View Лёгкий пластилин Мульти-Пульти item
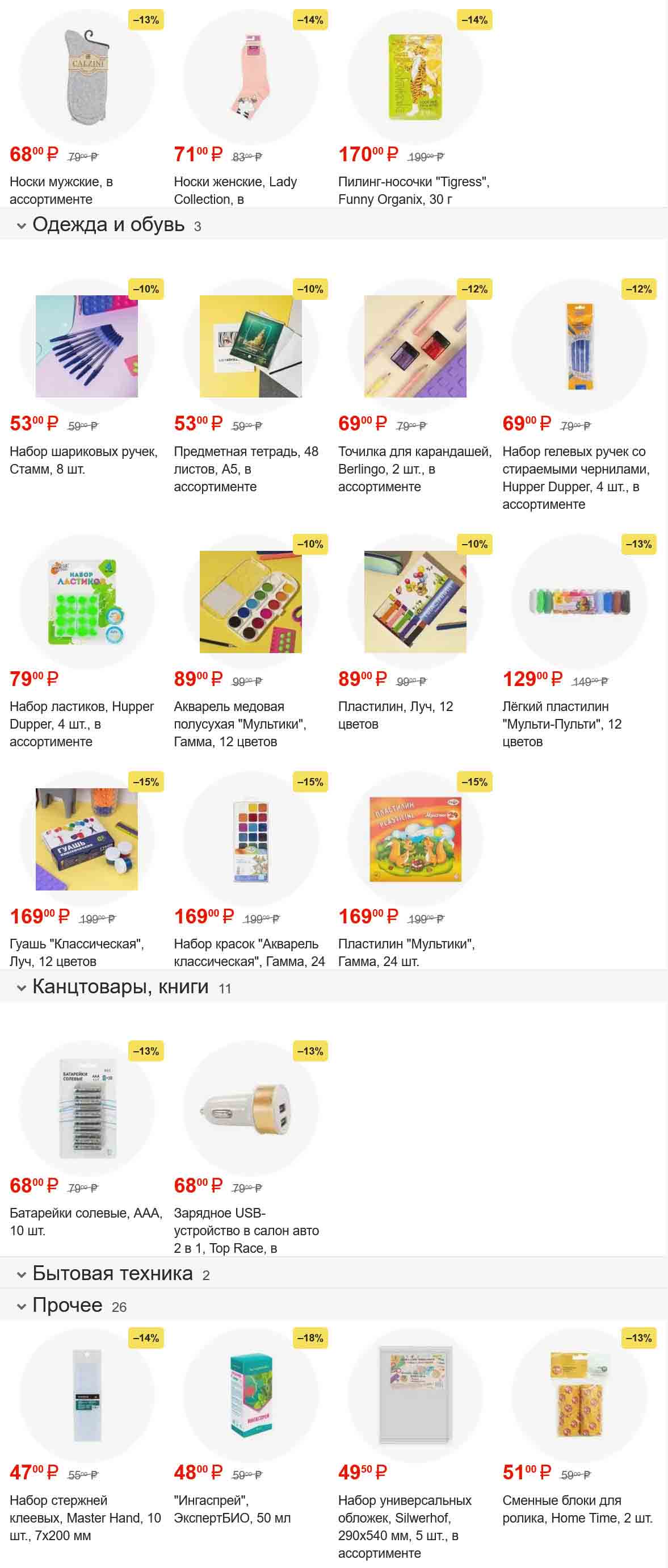Viewport: 668px width, 1568px height. click(x=579, y=603)
